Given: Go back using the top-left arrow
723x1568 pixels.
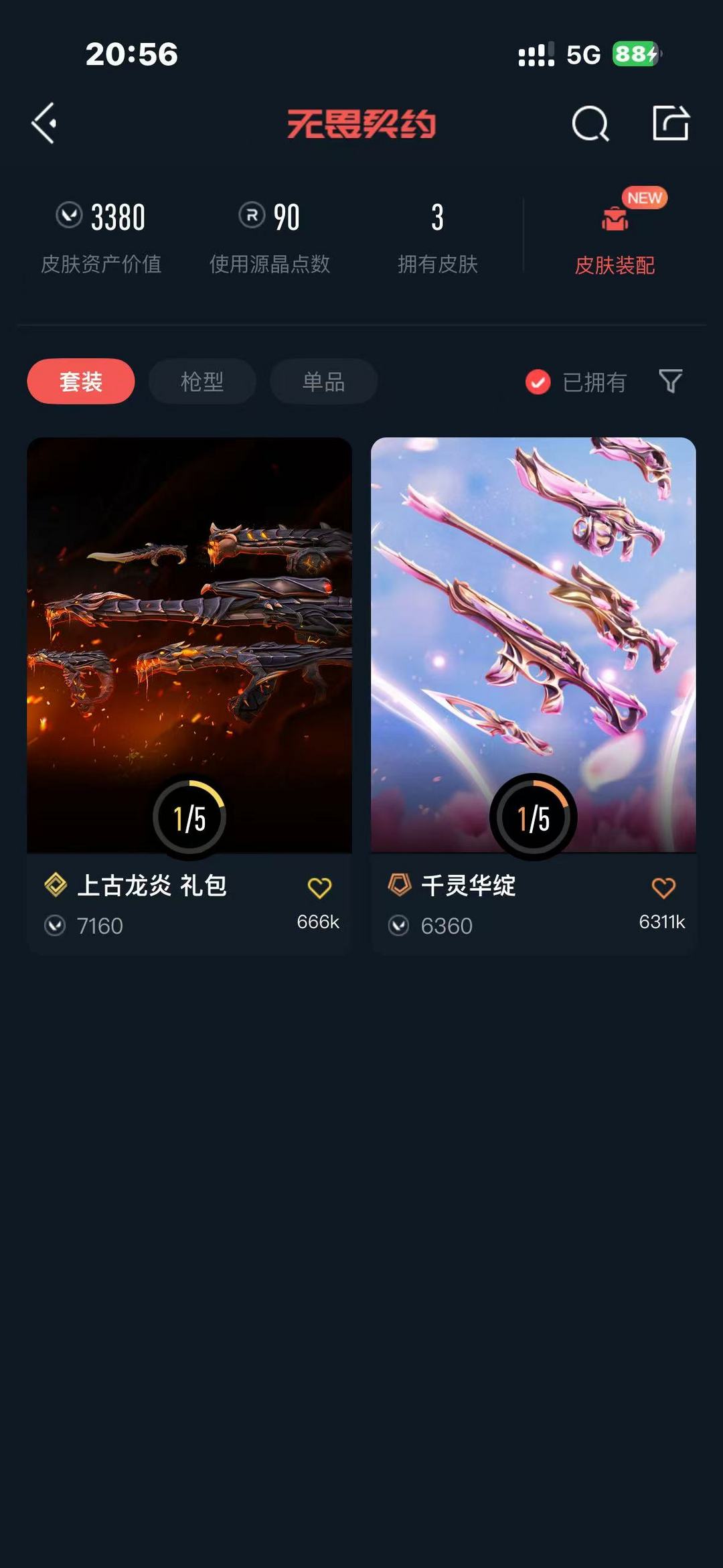Looking at the screenshot, I should 44,123.
